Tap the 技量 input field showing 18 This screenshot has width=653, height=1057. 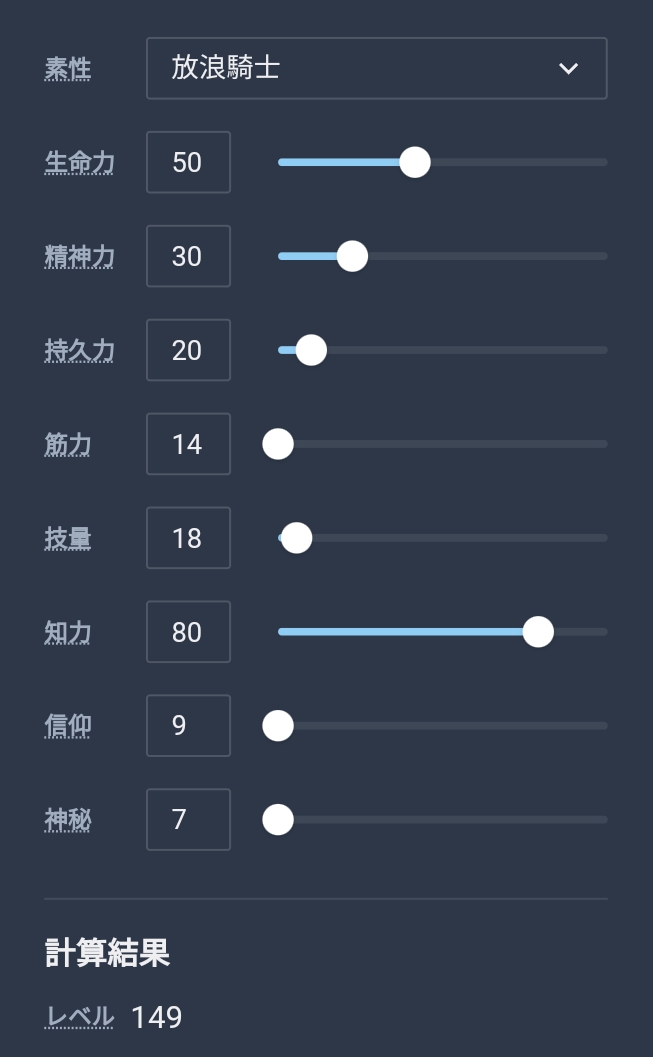tap(188, 538)
